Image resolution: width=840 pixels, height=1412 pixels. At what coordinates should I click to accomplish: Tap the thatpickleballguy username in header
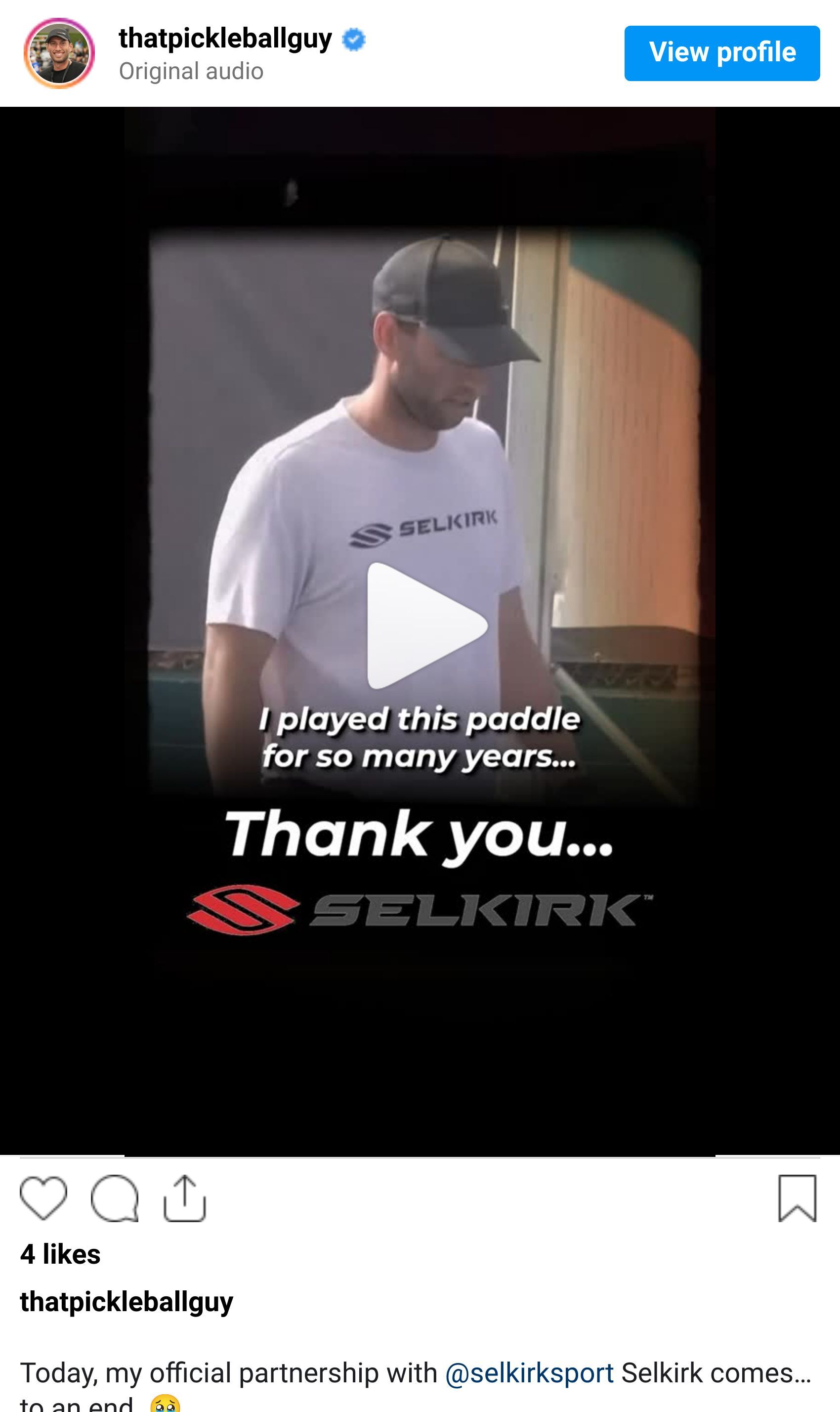(x=225, y=39)
